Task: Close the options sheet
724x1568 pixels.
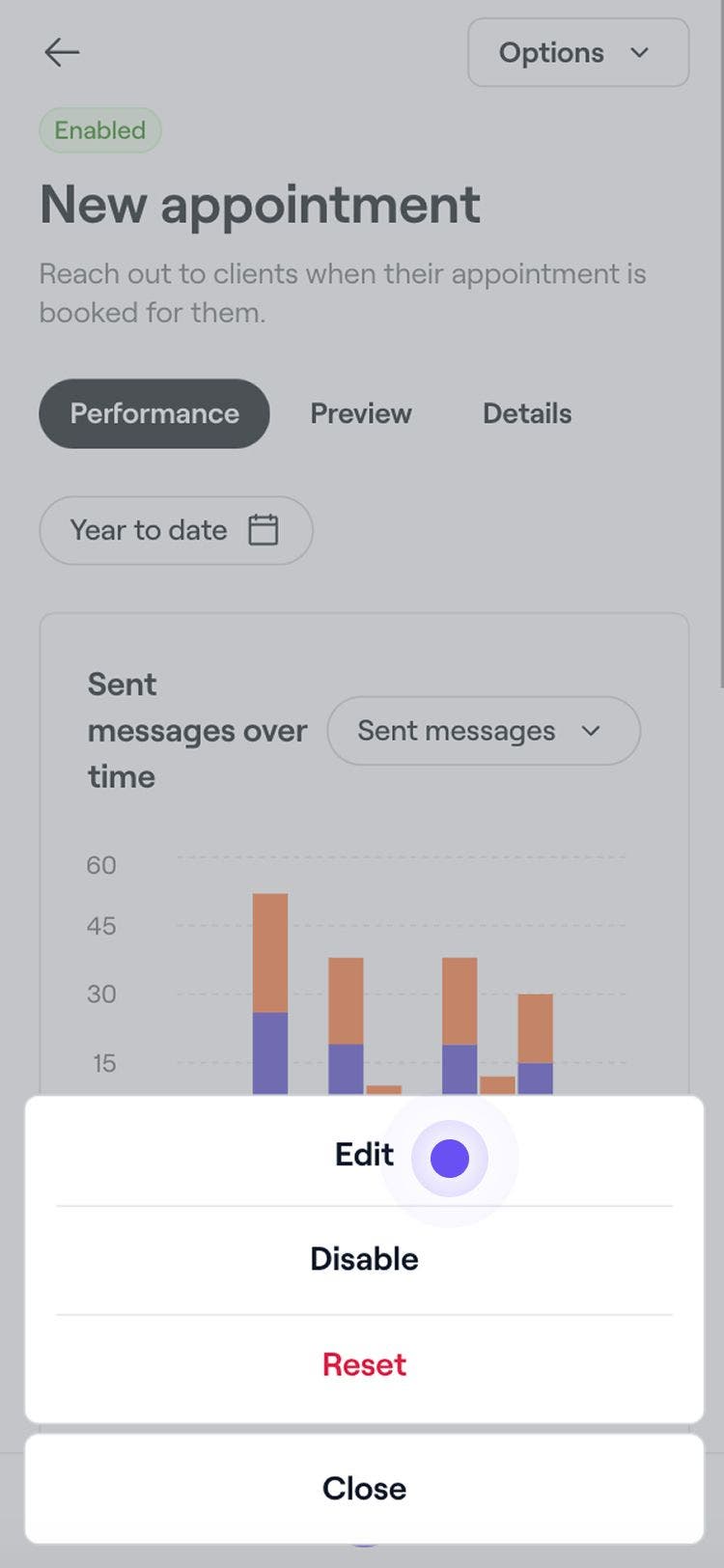Action: (x=364, y=1488)
